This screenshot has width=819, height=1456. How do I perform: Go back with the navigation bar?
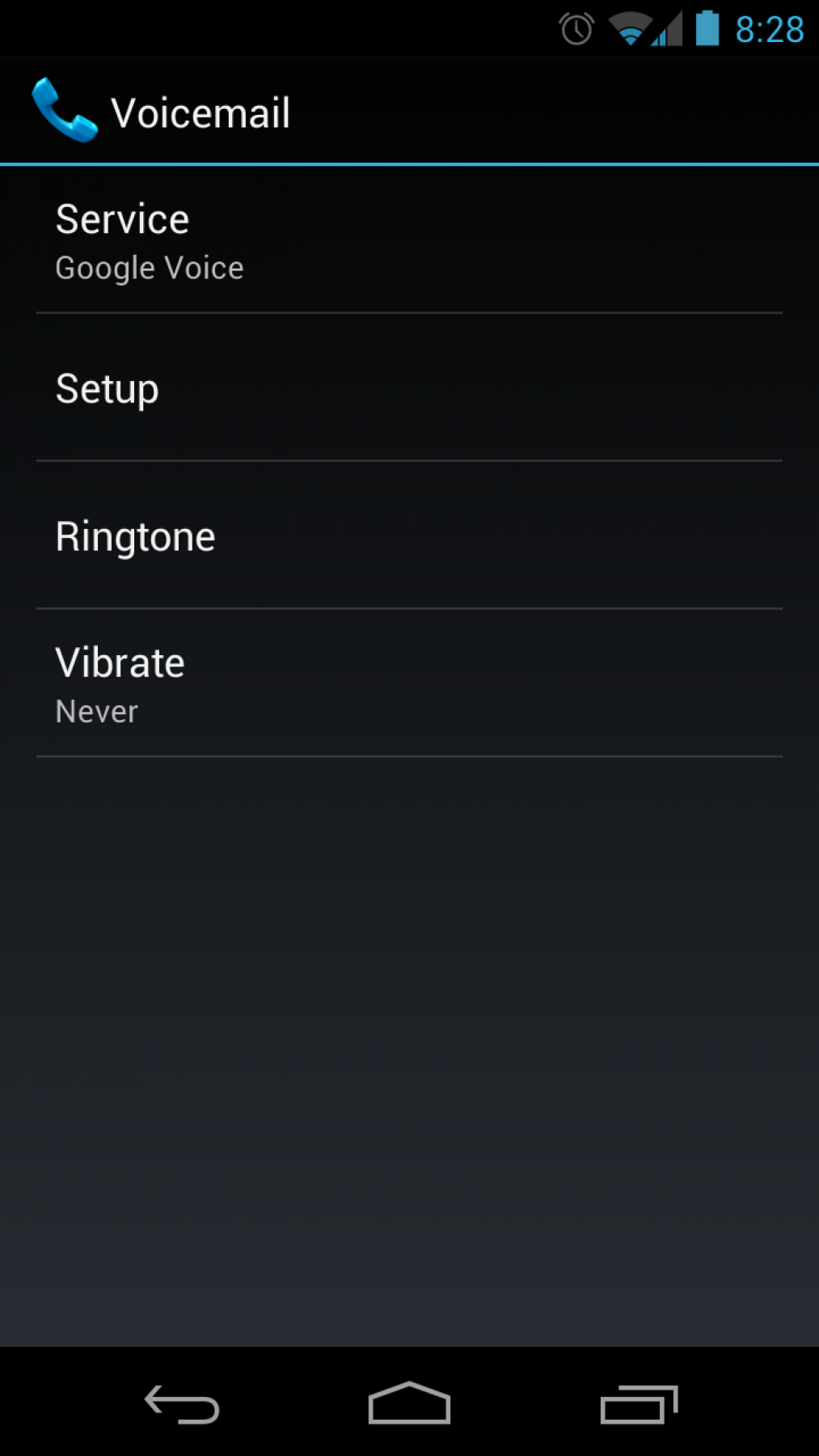(182, 1403)
